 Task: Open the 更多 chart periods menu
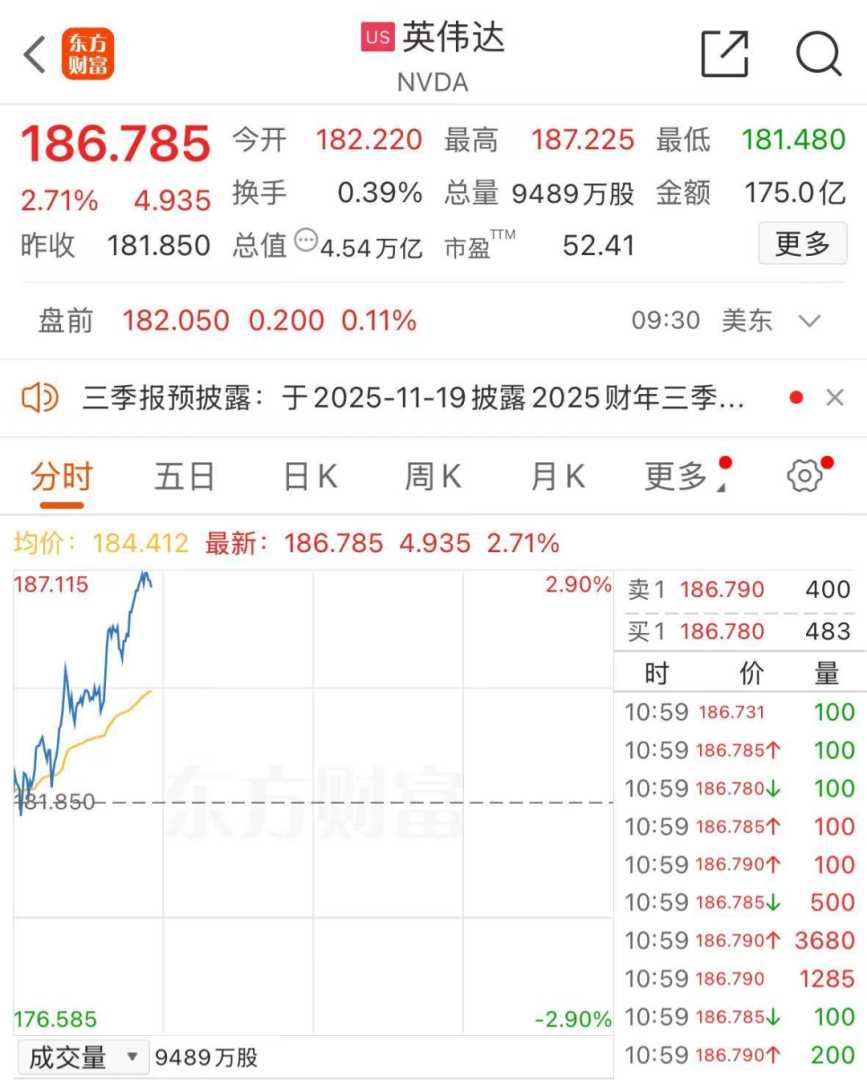click(x=680, y=477)
